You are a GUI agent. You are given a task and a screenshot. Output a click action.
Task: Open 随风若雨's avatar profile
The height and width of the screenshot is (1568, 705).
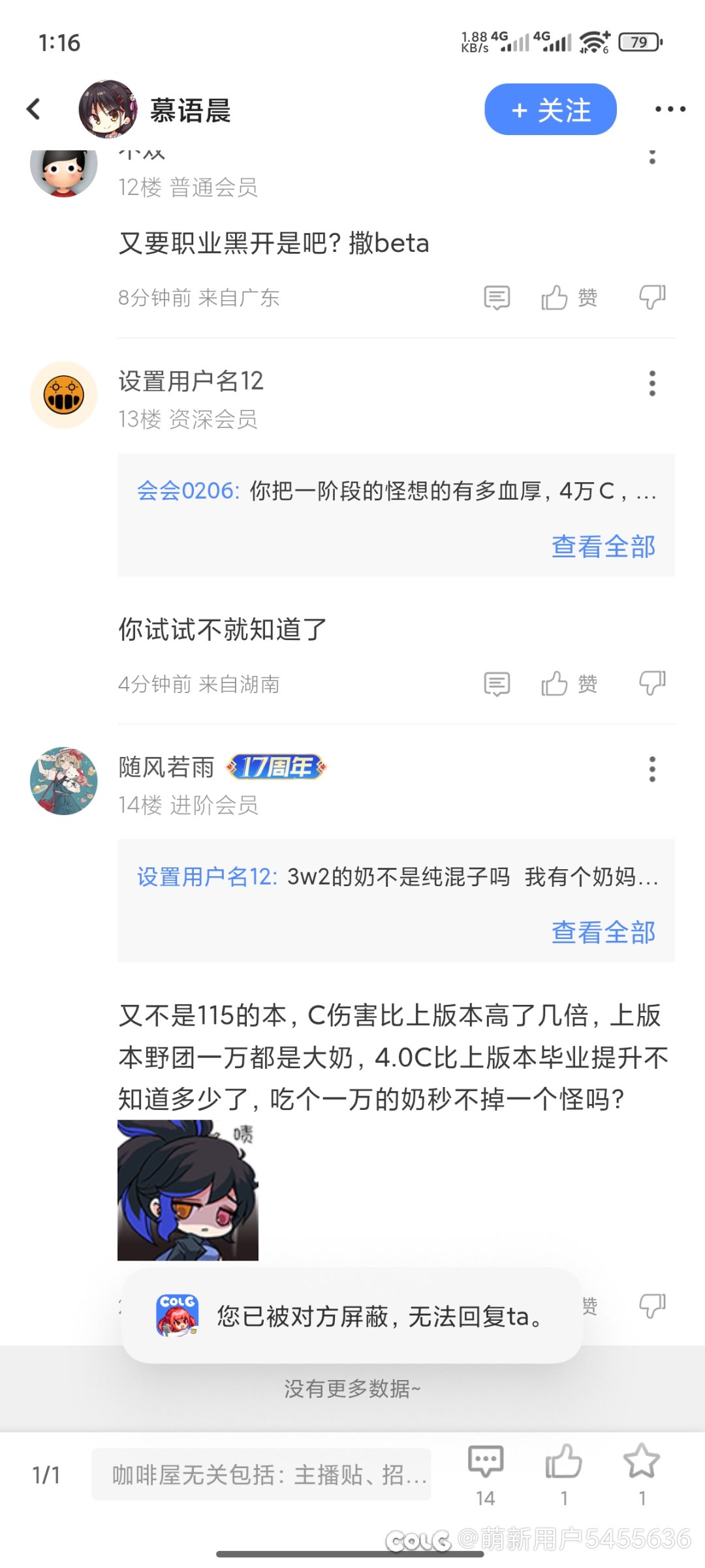(64, 781)
